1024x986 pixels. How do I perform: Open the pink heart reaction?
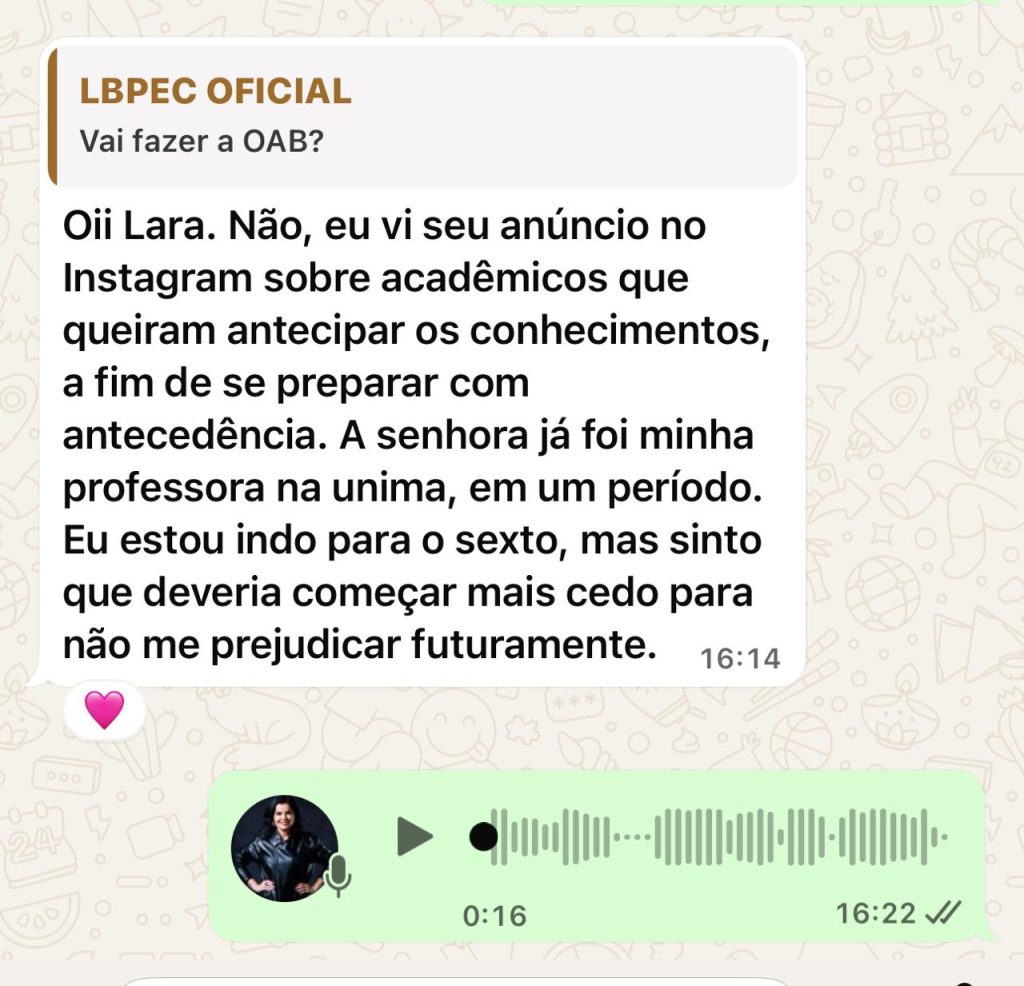coord(104,709)
